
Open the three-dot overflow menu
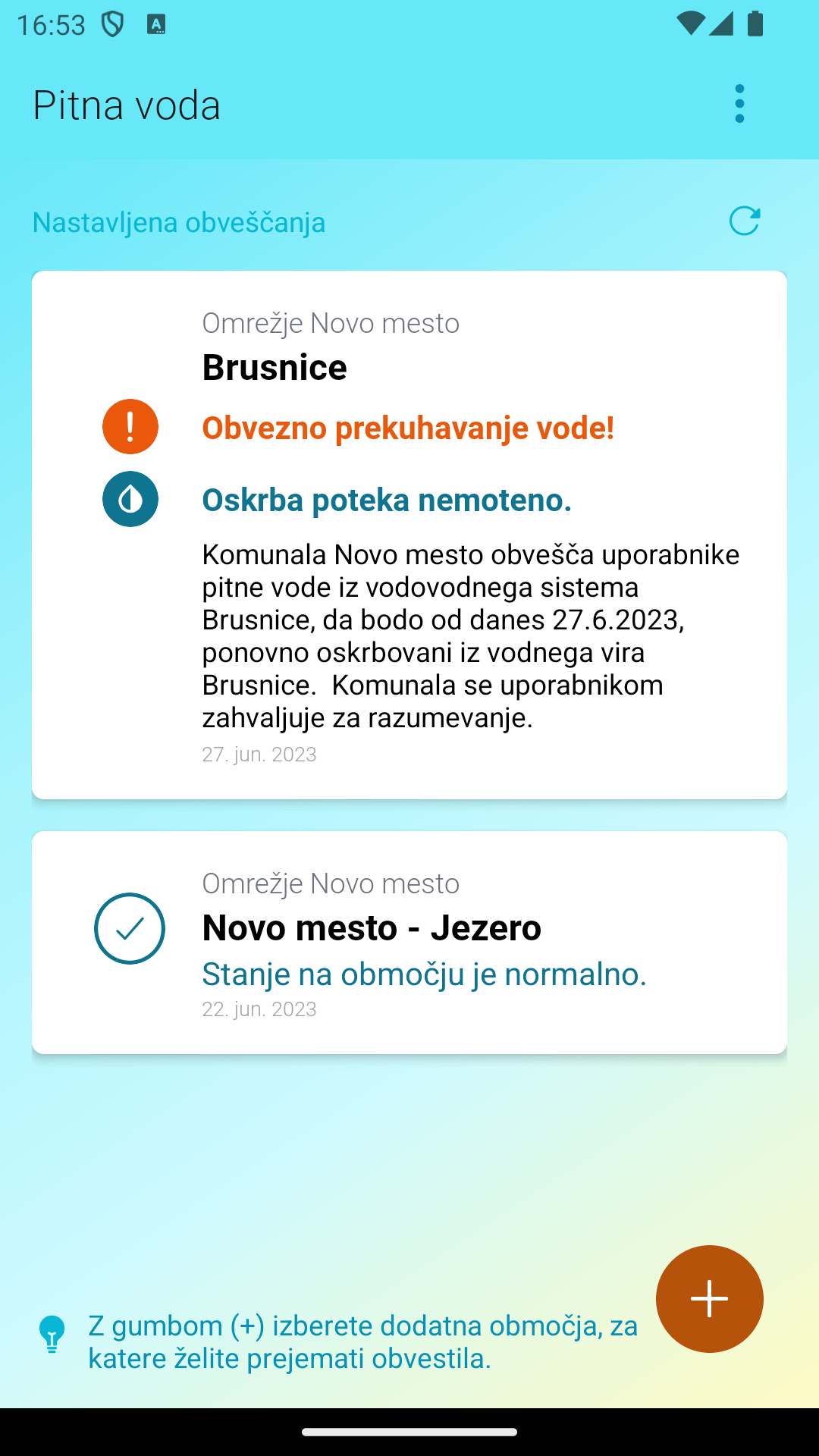pos(739,104)
